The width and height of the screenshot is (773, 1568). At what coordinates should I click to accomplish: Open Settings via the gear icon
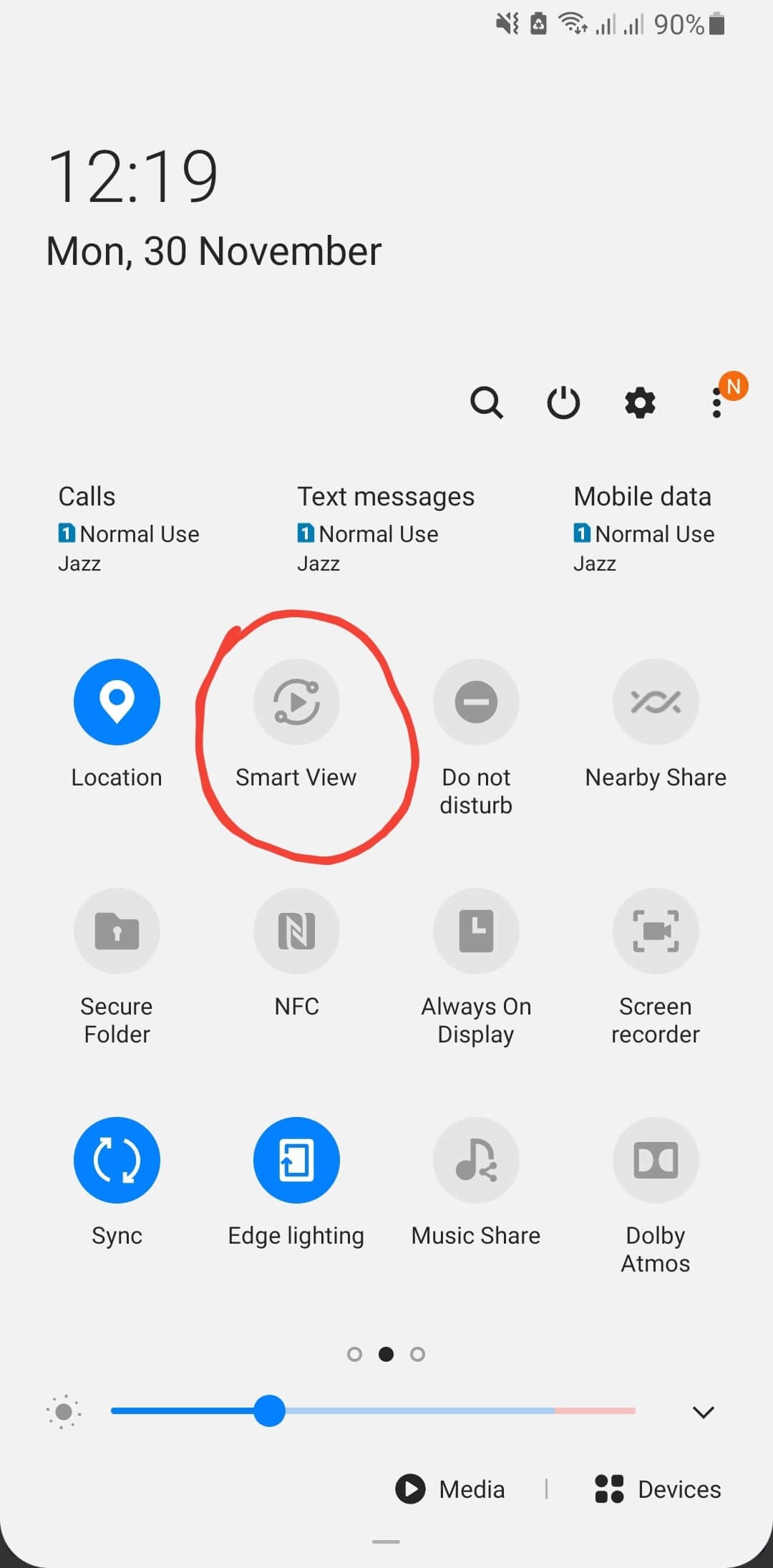(x=640, y=402)
